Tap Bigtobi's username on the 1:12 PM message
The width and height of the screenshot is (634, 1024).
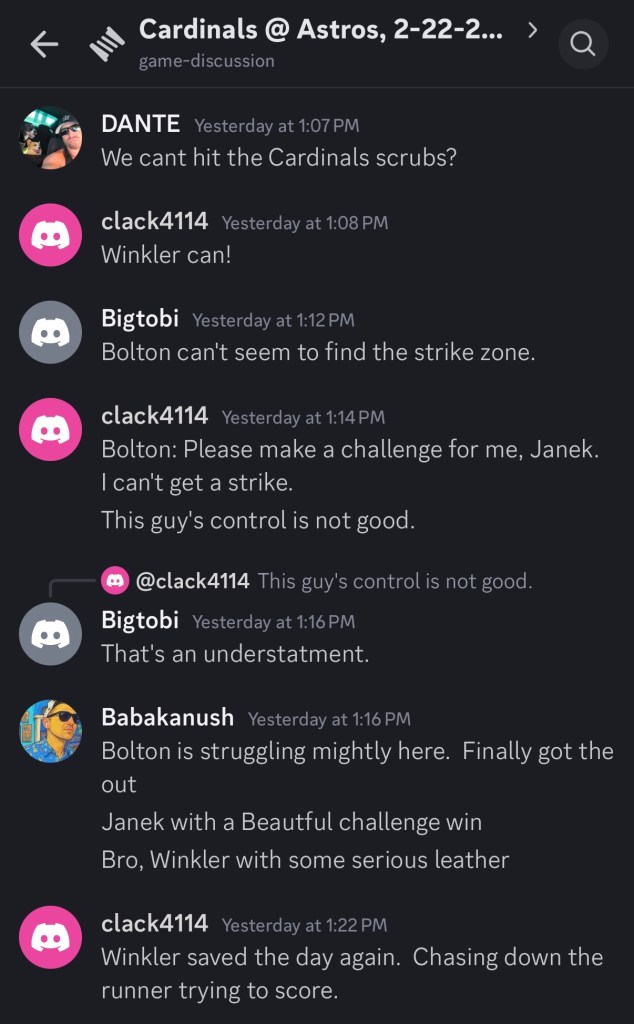click(140, 318)
